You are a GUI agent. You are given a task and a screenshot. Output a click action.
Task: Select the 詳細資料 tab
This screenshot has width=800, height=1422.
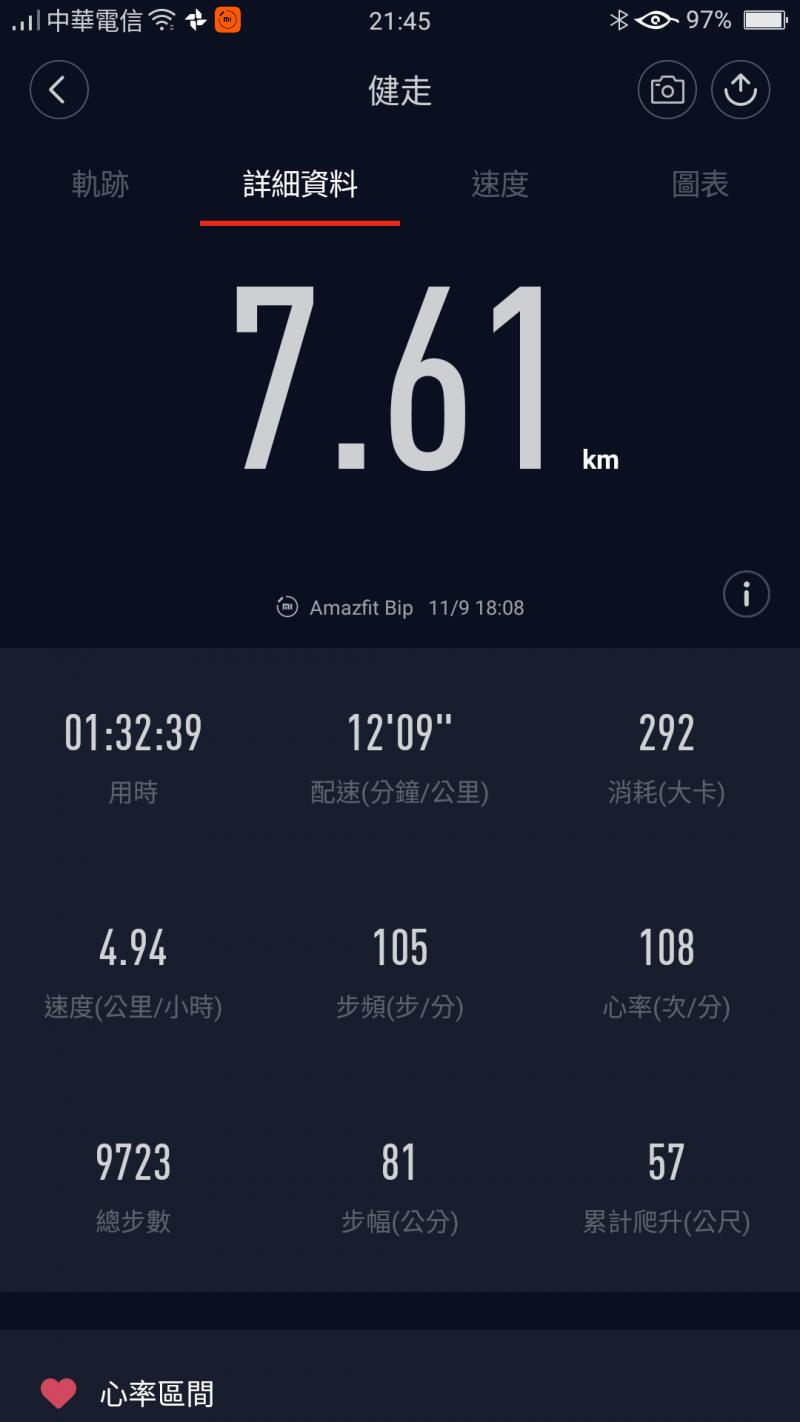tap(300, 185)
